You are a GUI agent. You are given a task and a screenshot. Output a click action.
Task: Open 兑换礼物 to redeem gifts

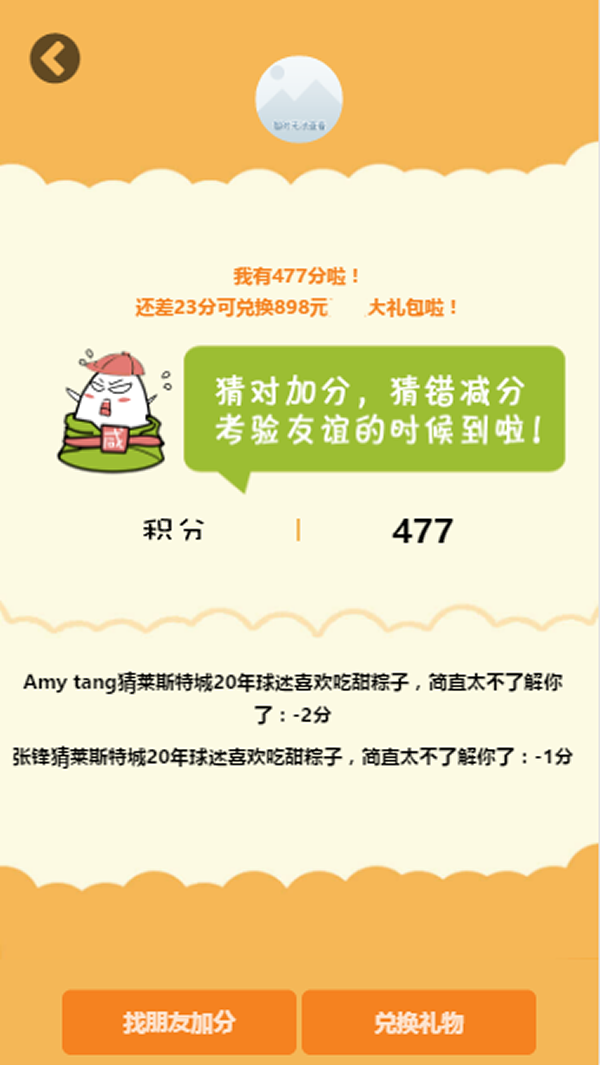click(419, 1022)
